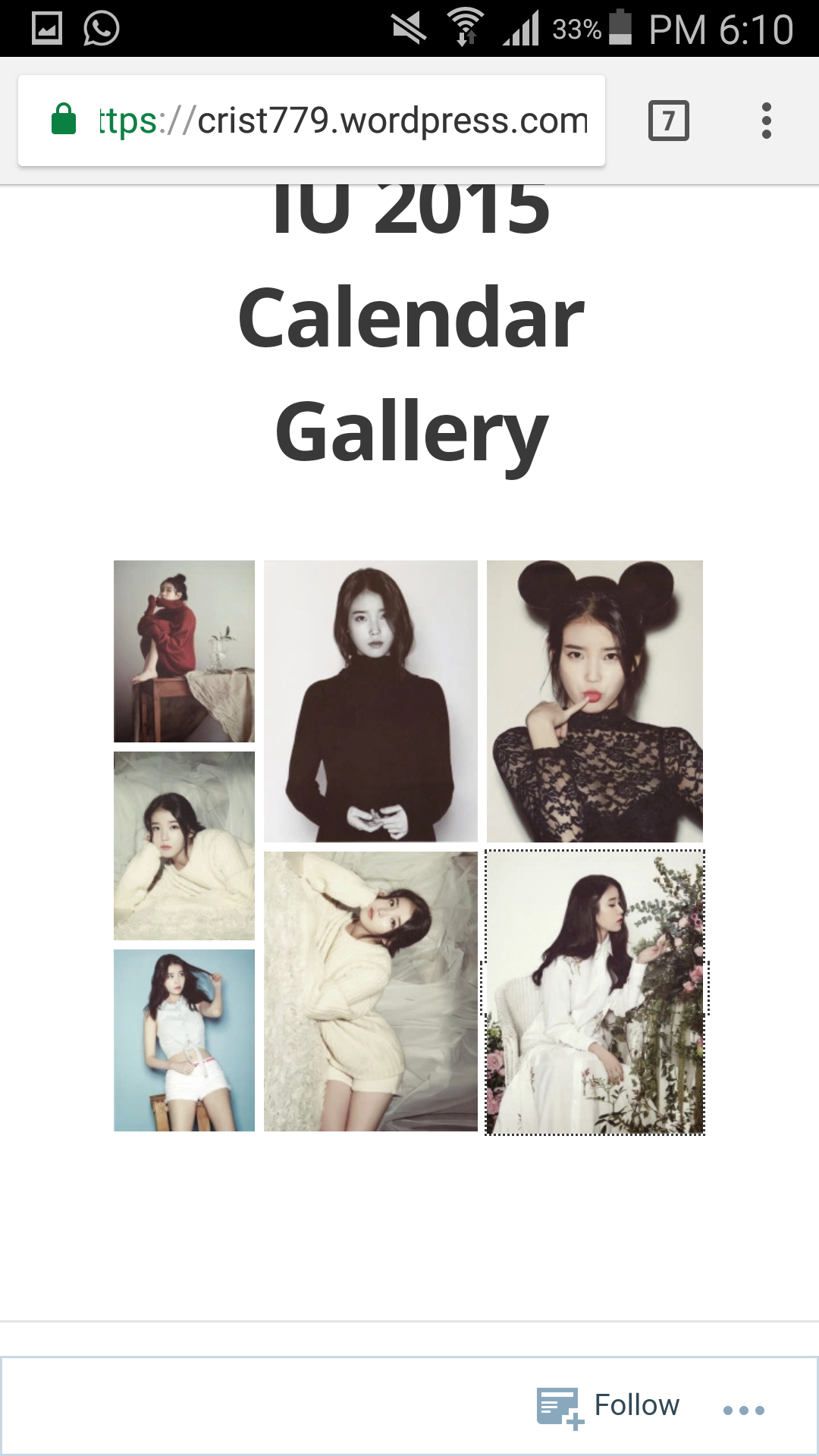Open the blue background photo
This screenshot has width=819, height=1456.
[184, 1040]
